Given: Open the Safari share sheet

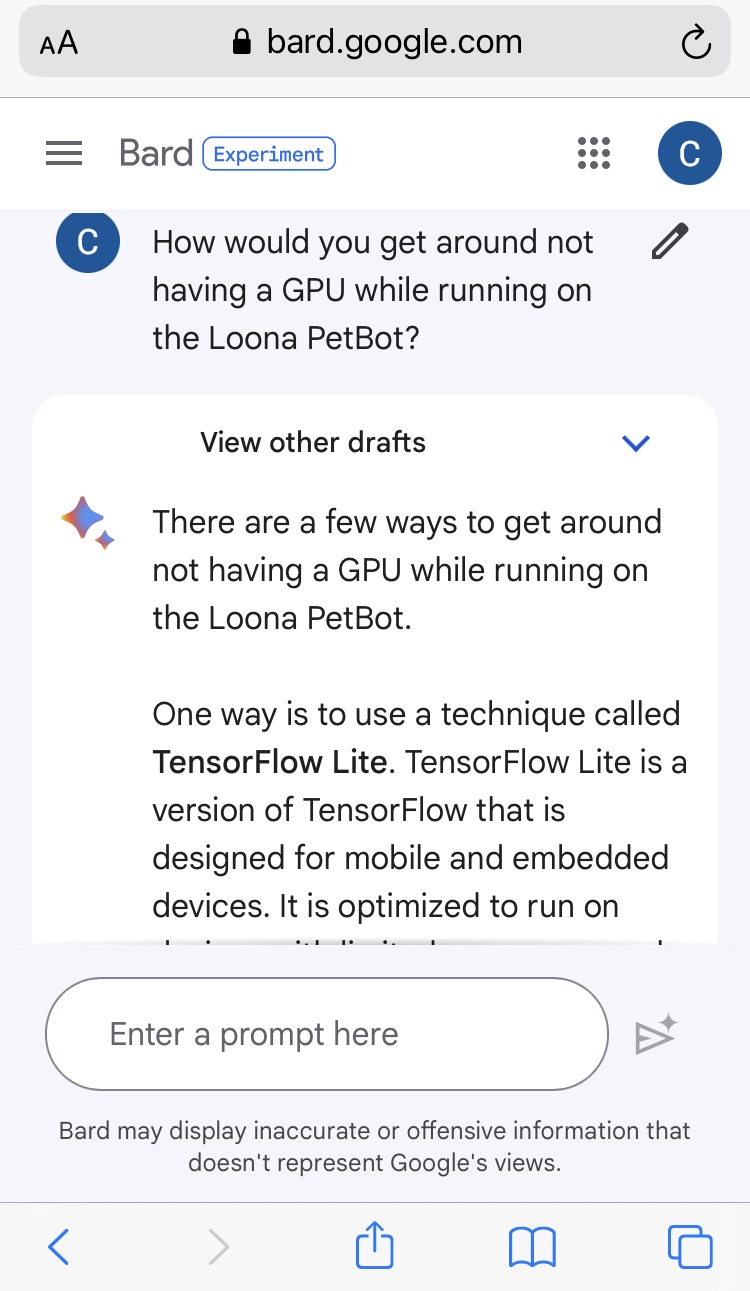Looking at the screenshot, I should [375, 1247].
